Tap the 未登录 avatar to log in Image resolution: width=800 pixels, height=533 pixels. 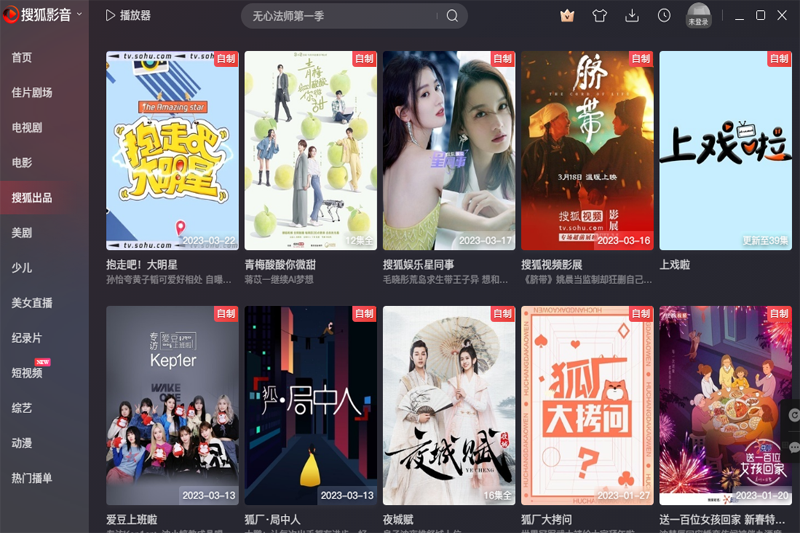[x=698, y=15]
